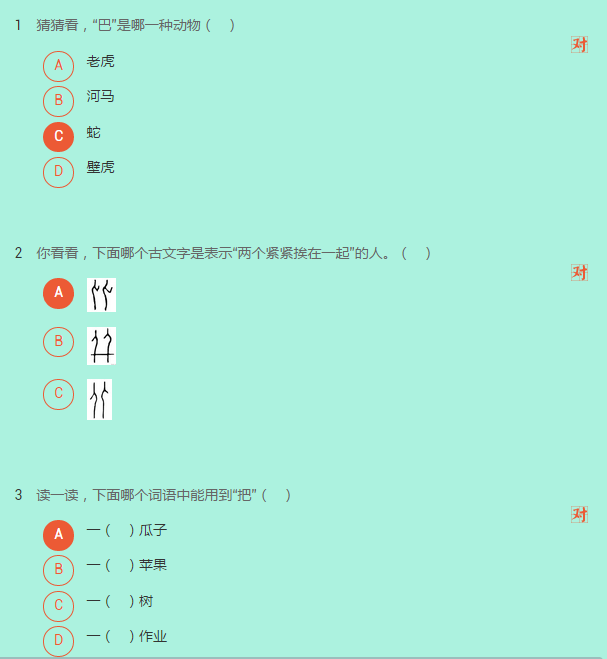Viewport: 607px width, 659px height.
Task: Pick glyph option C for question 2
Action: pyautogui.click(x=58, y=394)
